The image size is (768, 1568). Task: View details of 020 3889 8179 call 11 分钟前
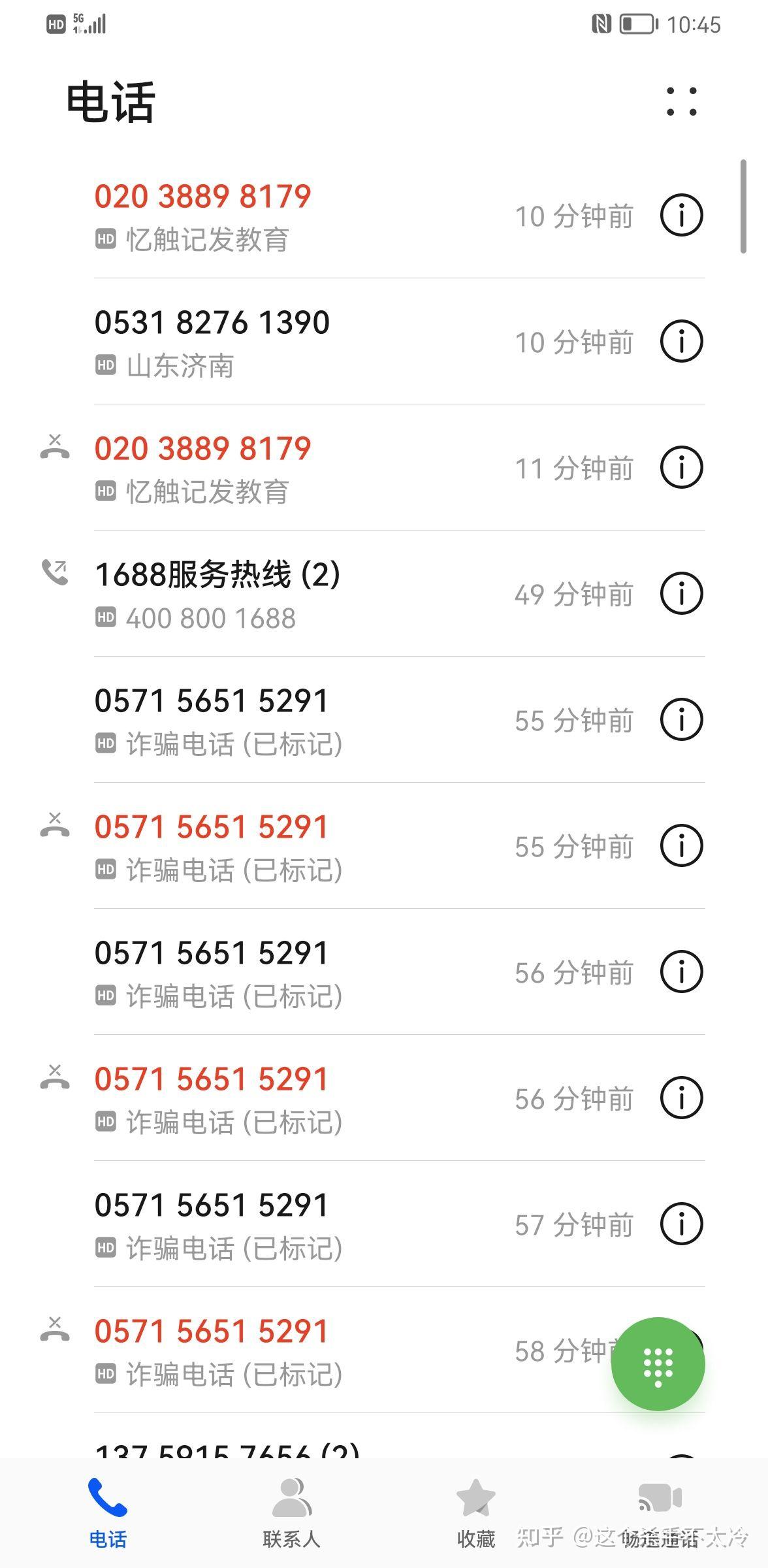[681, 467]
